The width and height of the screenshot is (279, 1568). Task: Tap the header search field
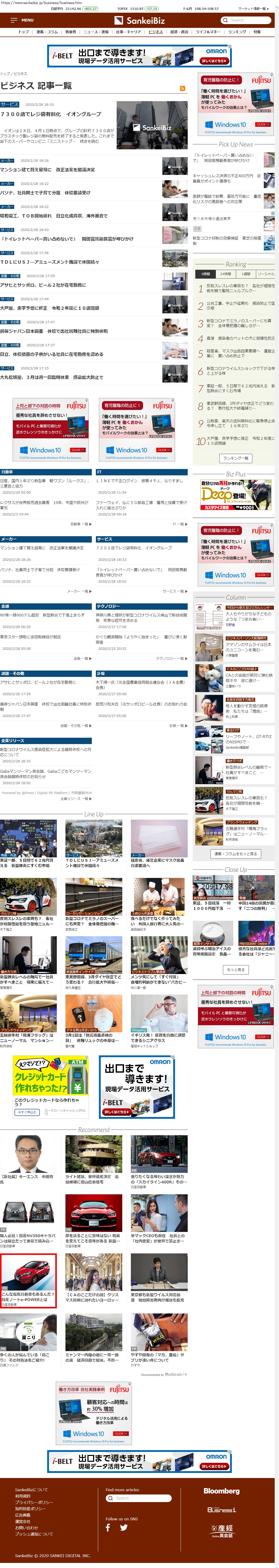pos(250,20)
